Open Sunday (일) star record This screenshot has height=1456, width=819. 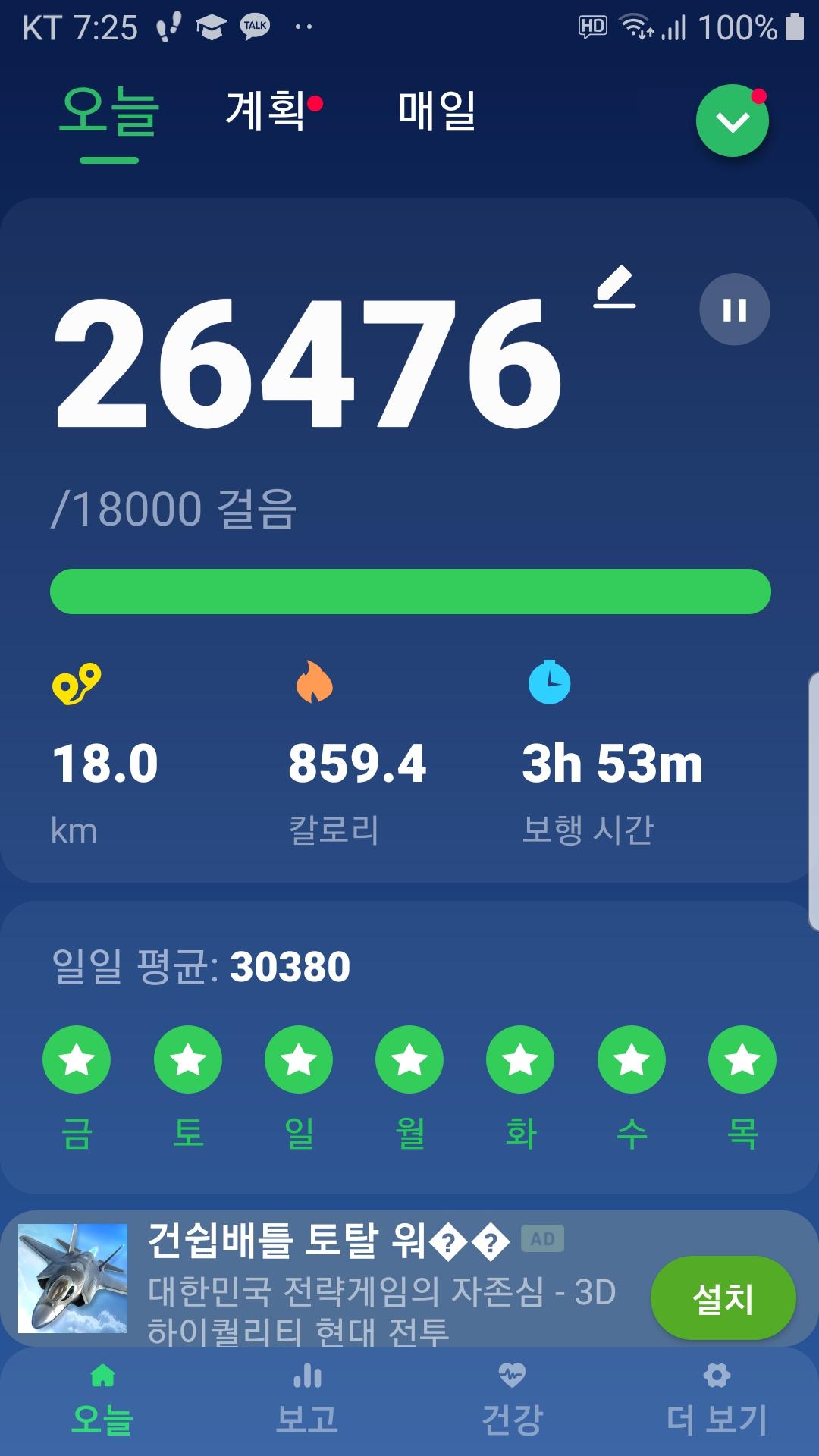click(299, 1059)
